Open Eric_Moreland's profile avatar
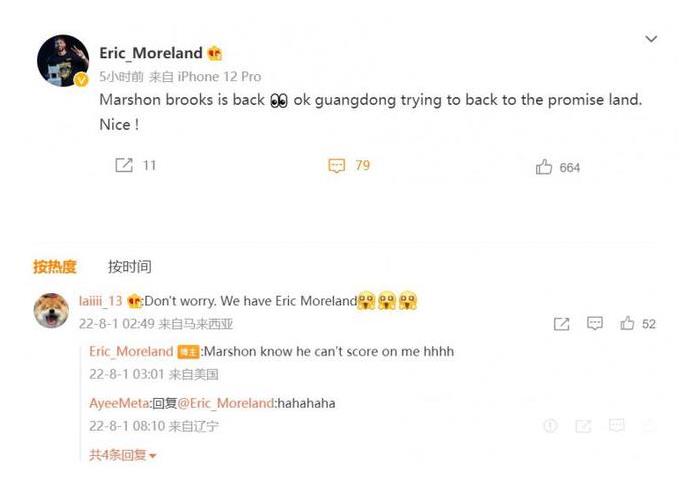This screenshot has height=490, width=695. tap(63, 61)
